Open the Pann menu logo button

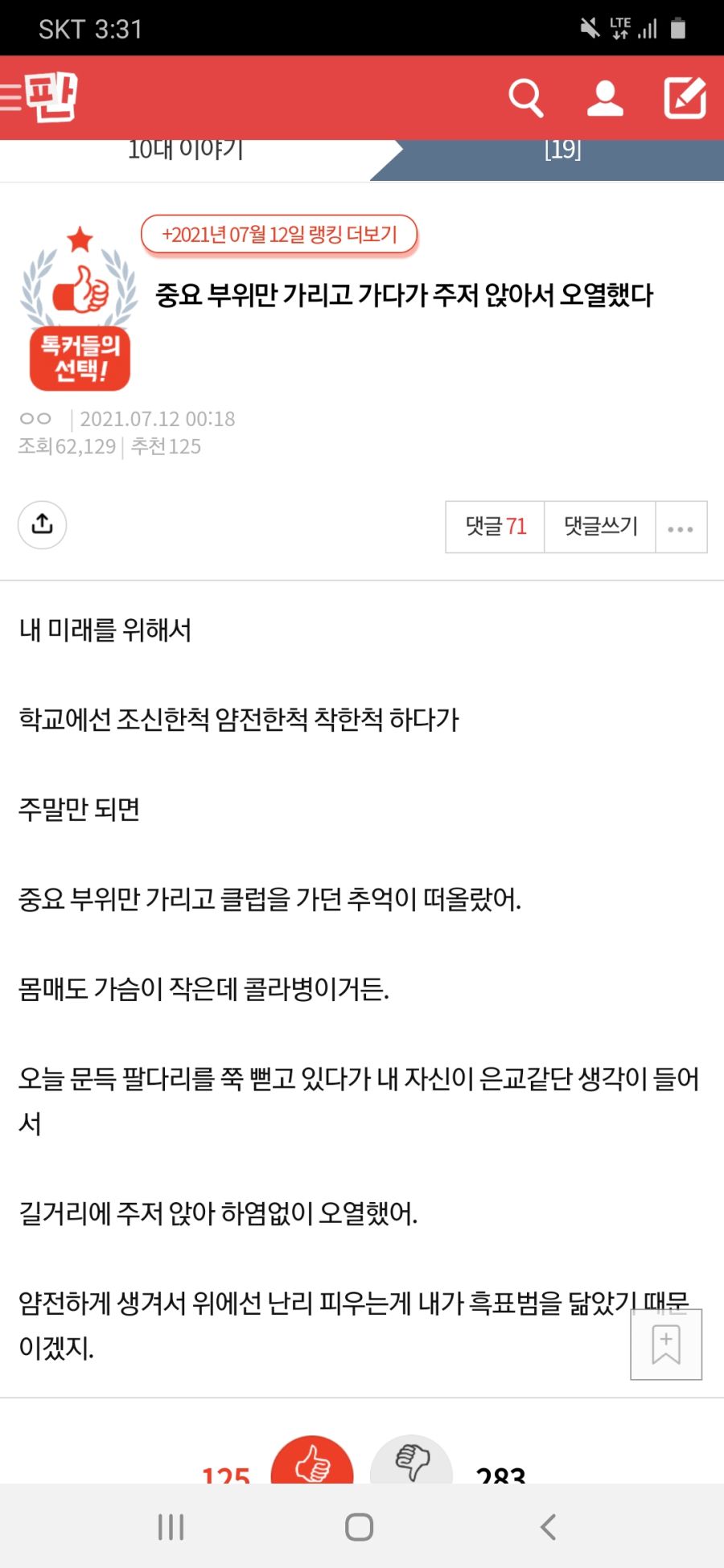(40, 97)
